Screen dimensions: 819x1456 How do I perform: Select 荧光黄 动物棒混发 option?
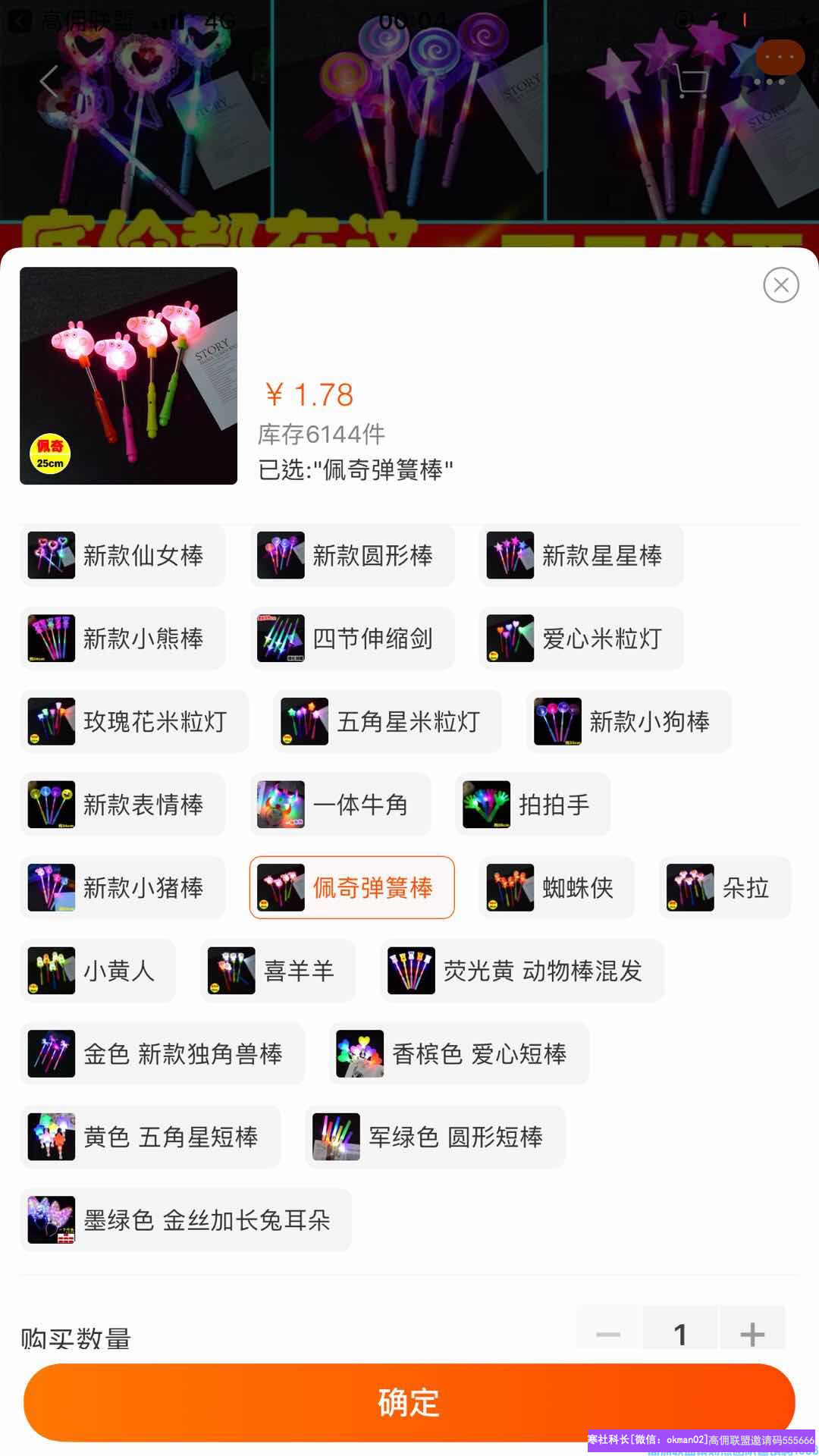coord(522,971)
